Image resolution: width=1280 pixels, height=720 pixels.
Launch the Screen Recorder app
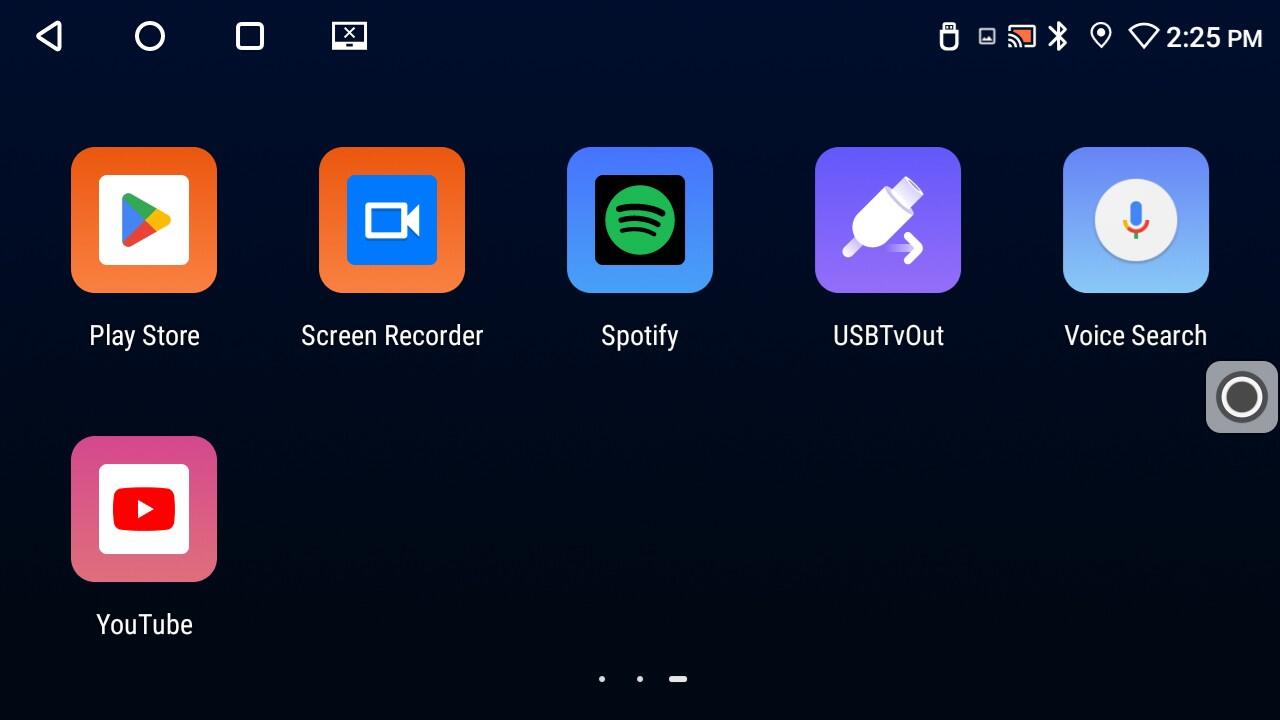(x=392, y=220)
